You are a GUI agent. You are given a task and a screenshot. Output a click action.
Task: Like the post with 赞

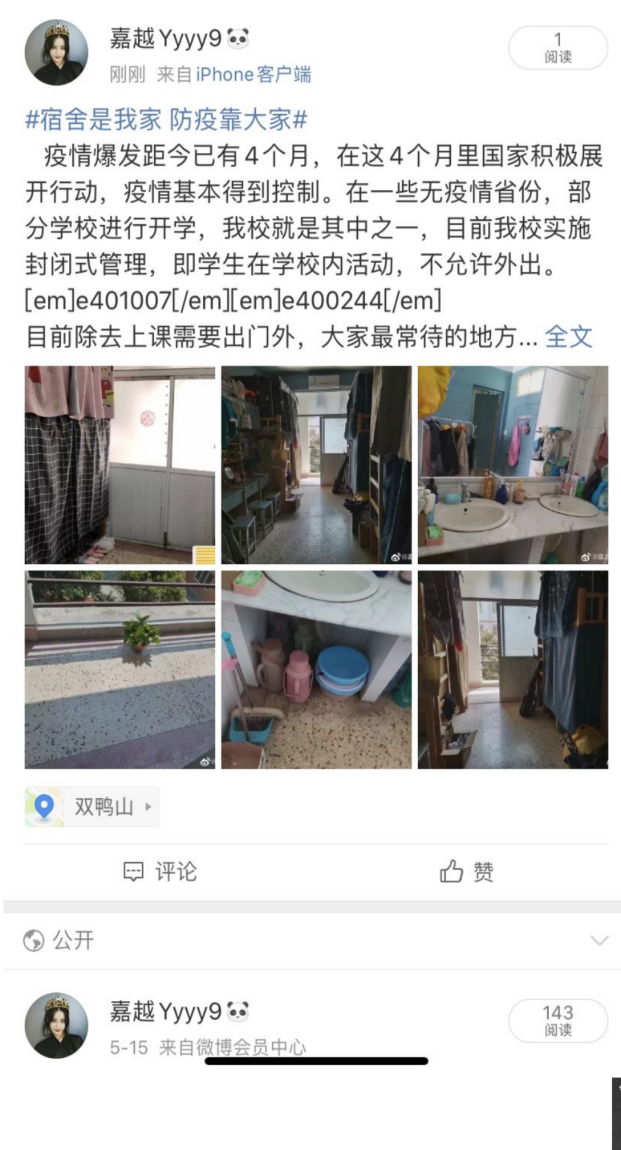pyautogui.click(x=466, y=871)
